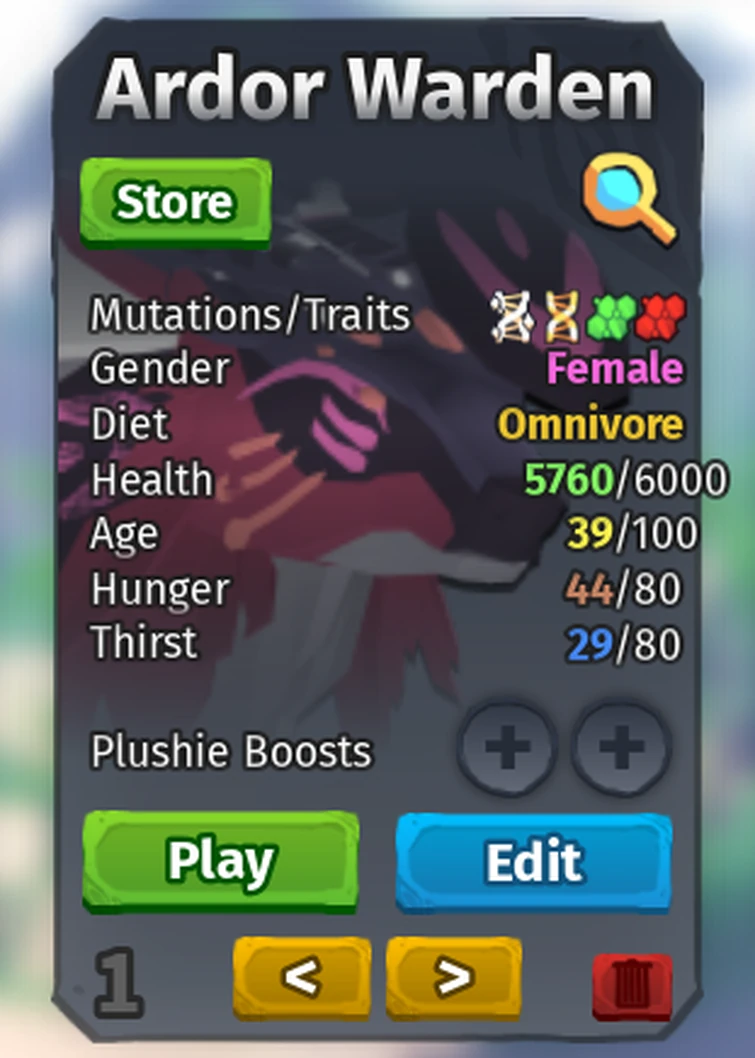Inspect the gold DNA mutation icon
The width and height of the screenshot is (755, 1058).
point(564,313)
